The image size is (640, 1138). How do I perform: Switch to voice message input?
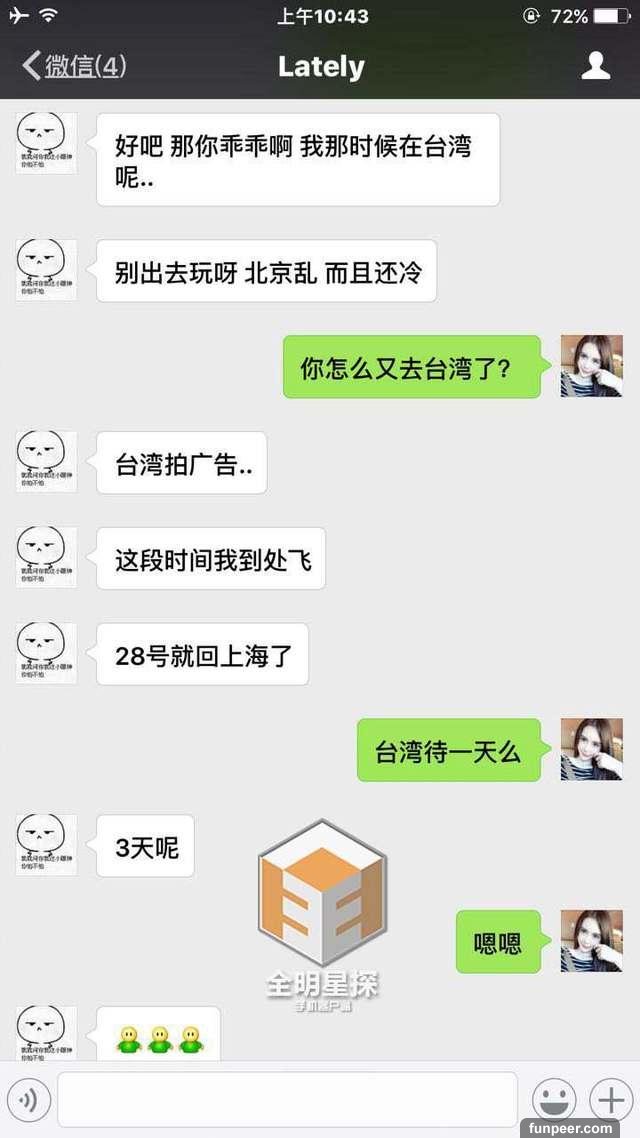(x=27, y=1101)
